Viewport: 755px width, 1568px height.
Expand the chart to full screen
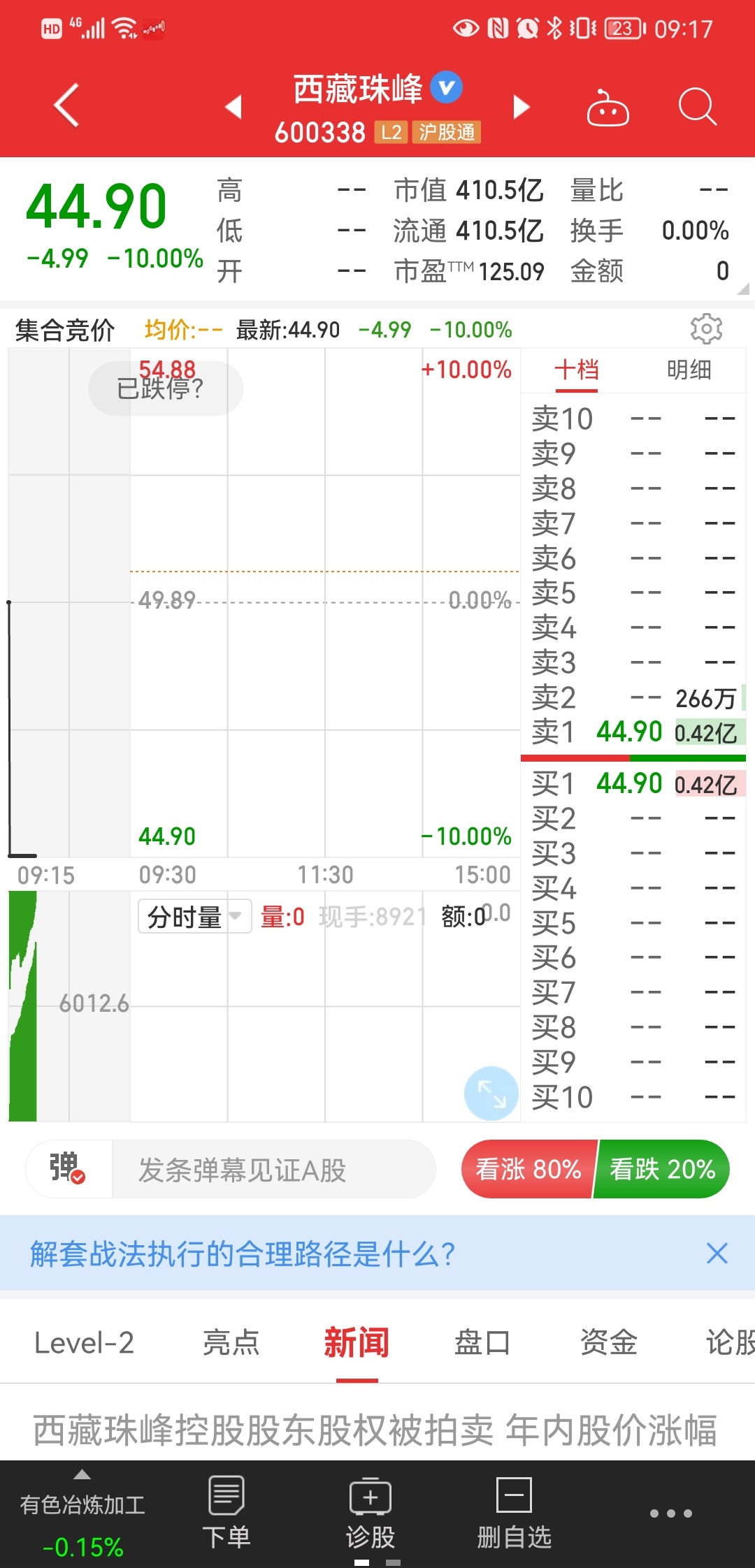[491, 1093]
